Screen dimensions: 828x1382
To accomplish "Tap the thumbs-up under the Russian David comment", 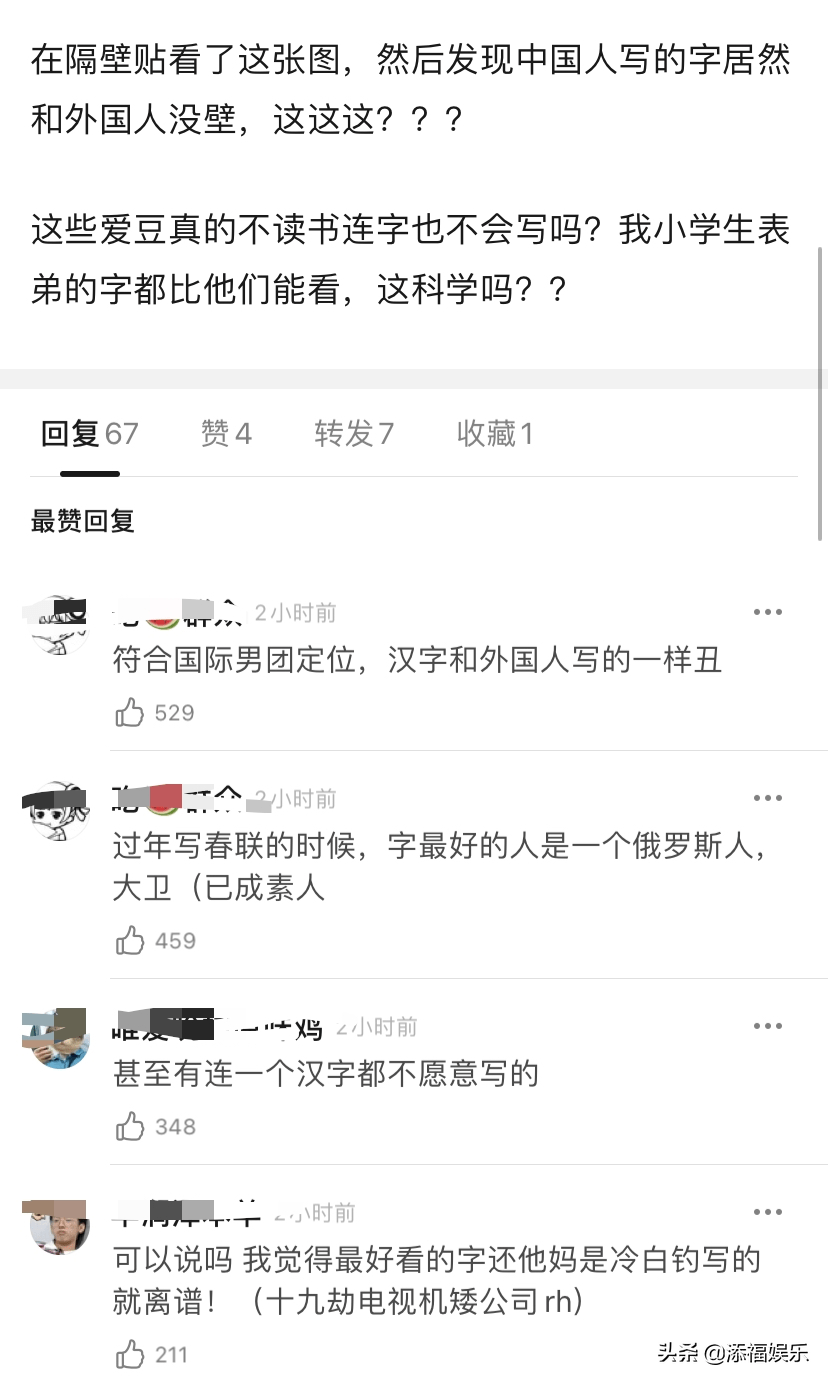I will [x=130, y=940].
